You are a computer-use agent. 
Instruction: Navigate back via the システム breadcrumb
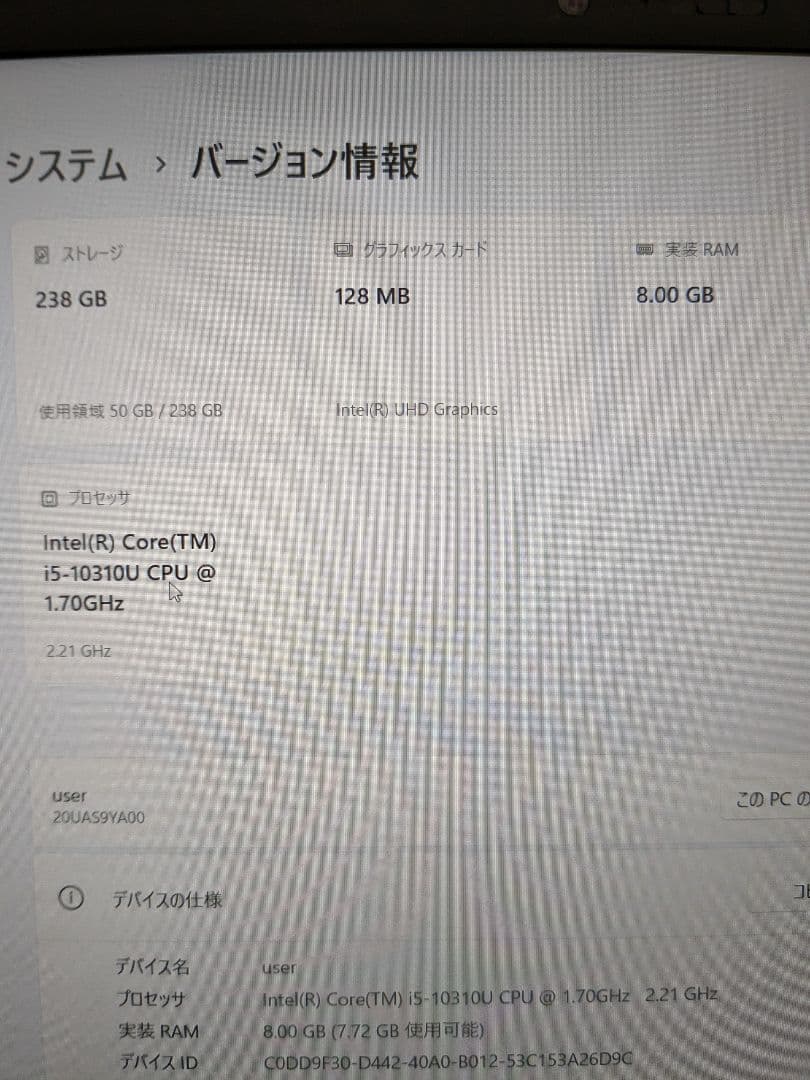click(x=63, y=166)
